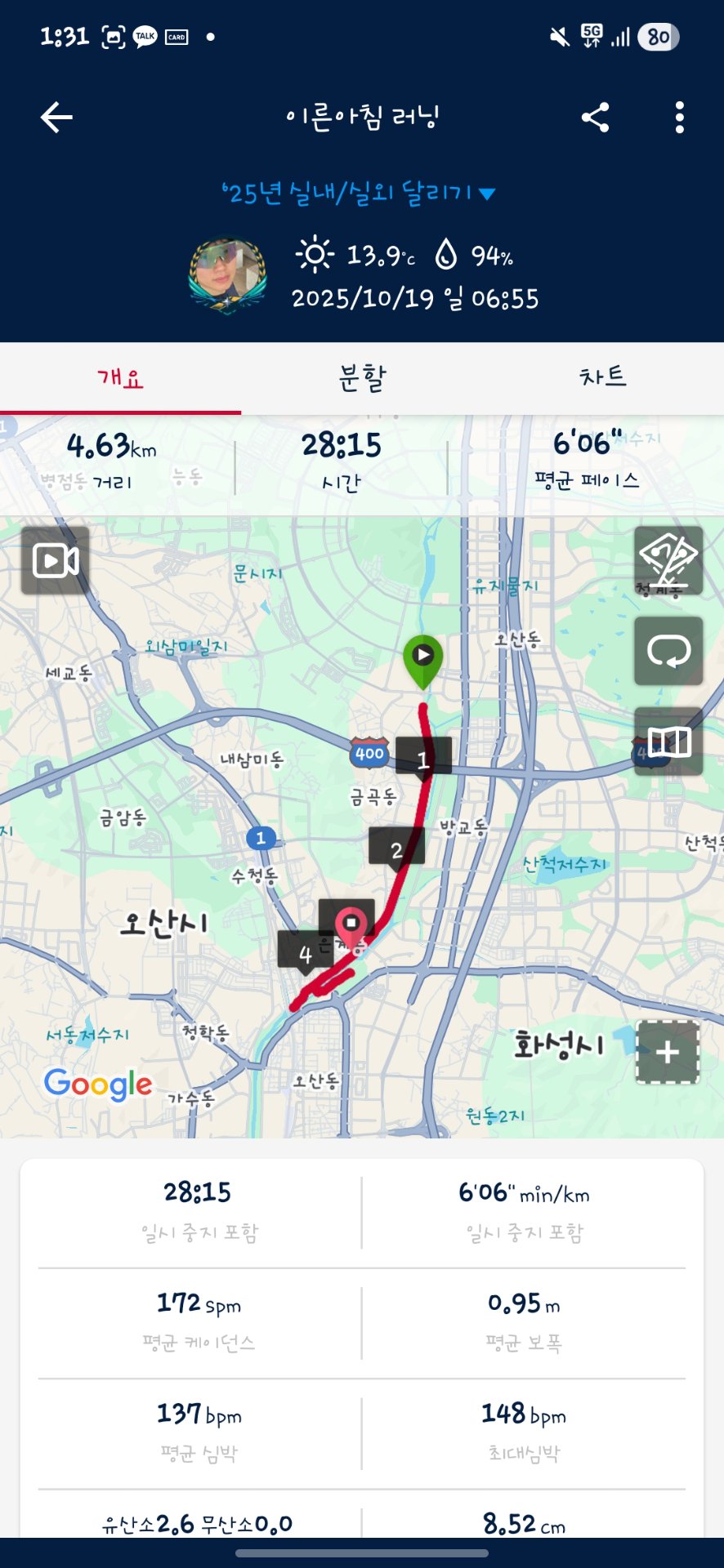This screenshot has height=1568, width=724.
Task: Tap the back arrow in the header
Action: pyautogui.click(x=56, y=116)
